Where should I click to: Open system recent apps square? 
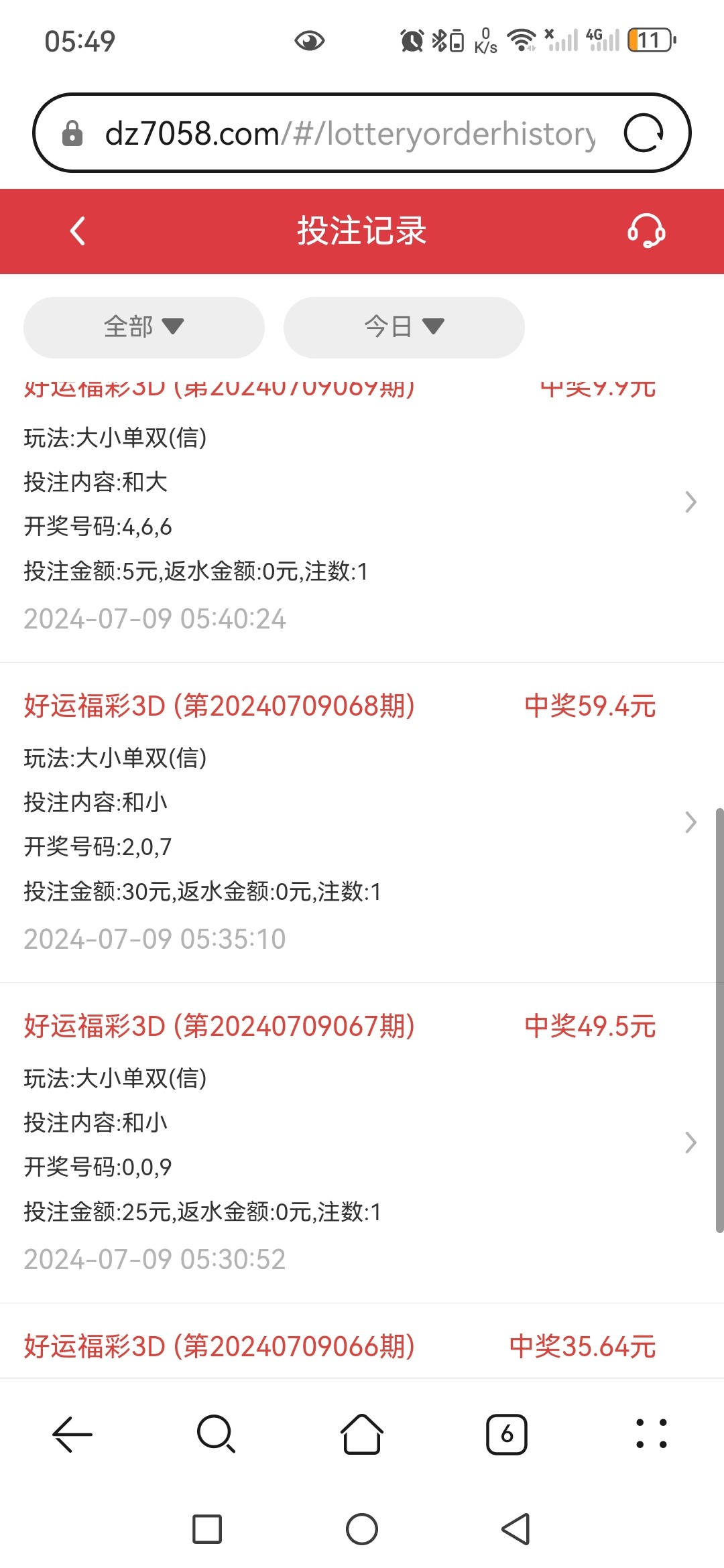tap(207, 1529)
